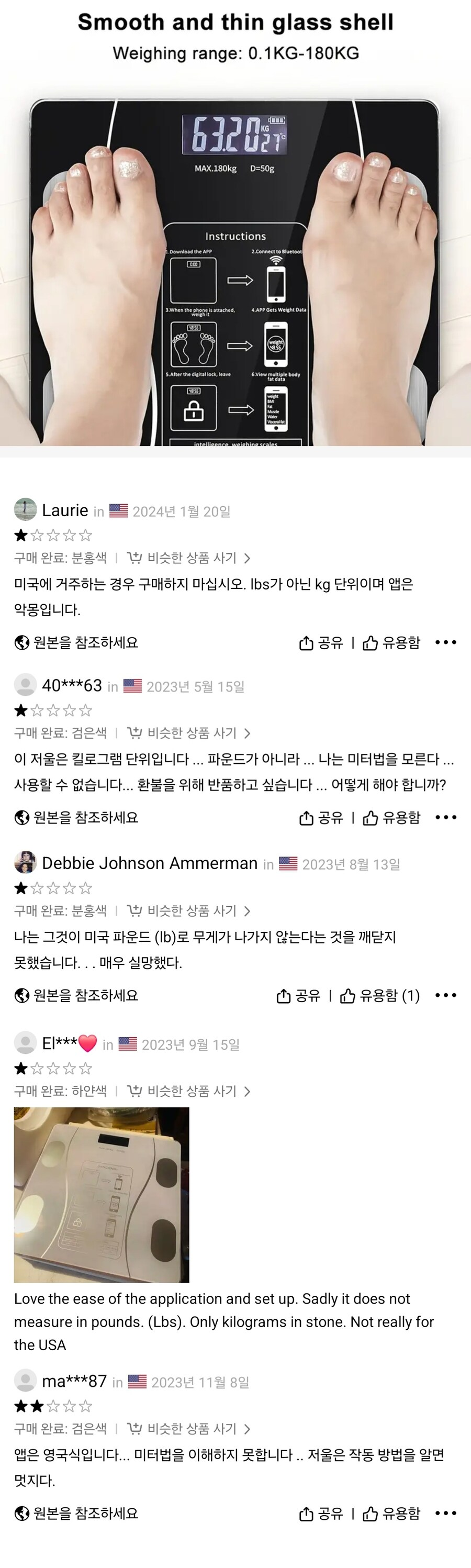This screenshot has width=471, height=1568.
Task: View original text of 40***63's review
Action: click(77, 817)
